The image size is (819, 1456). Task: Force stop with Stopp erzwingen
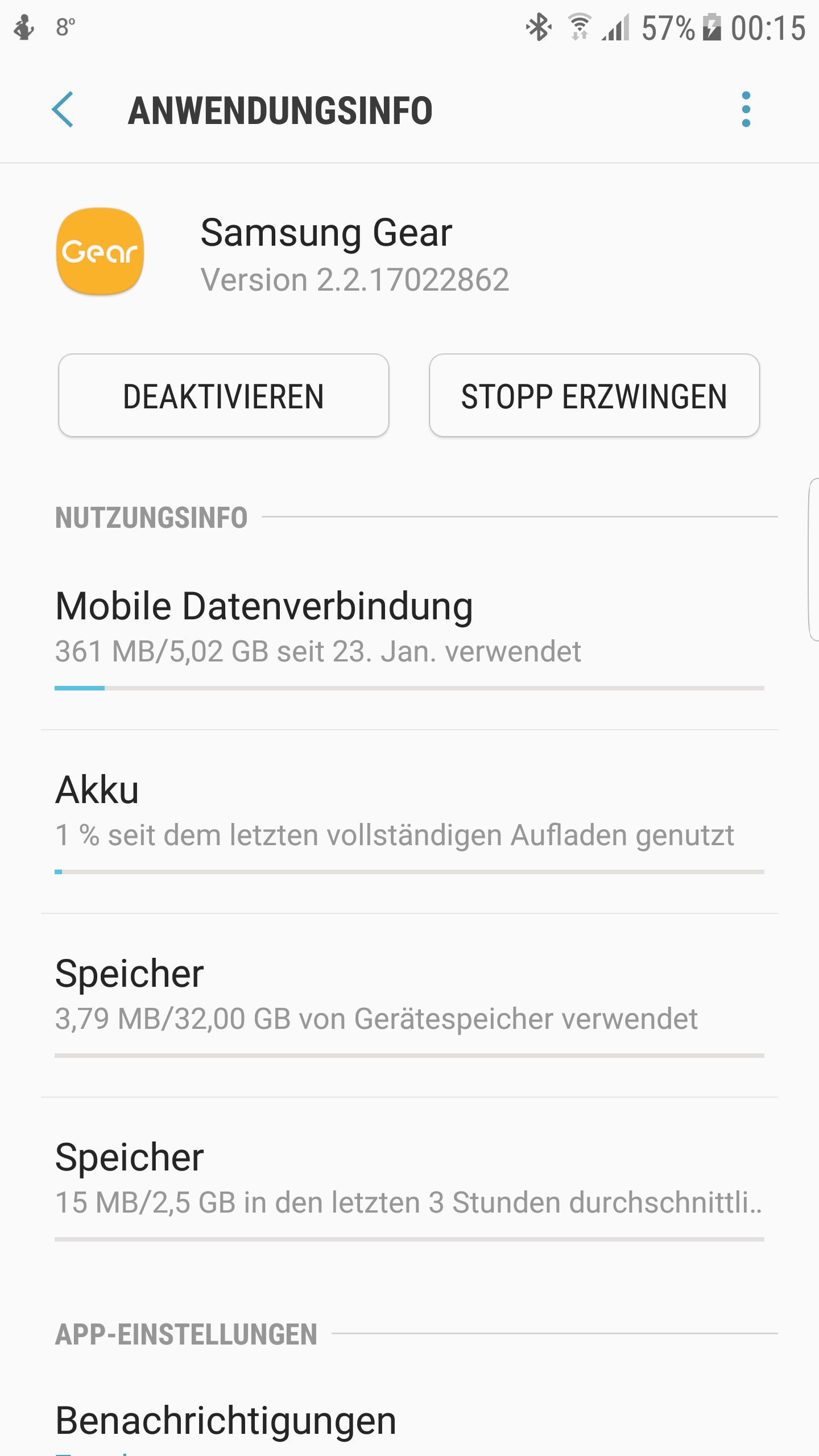point(594,396)
